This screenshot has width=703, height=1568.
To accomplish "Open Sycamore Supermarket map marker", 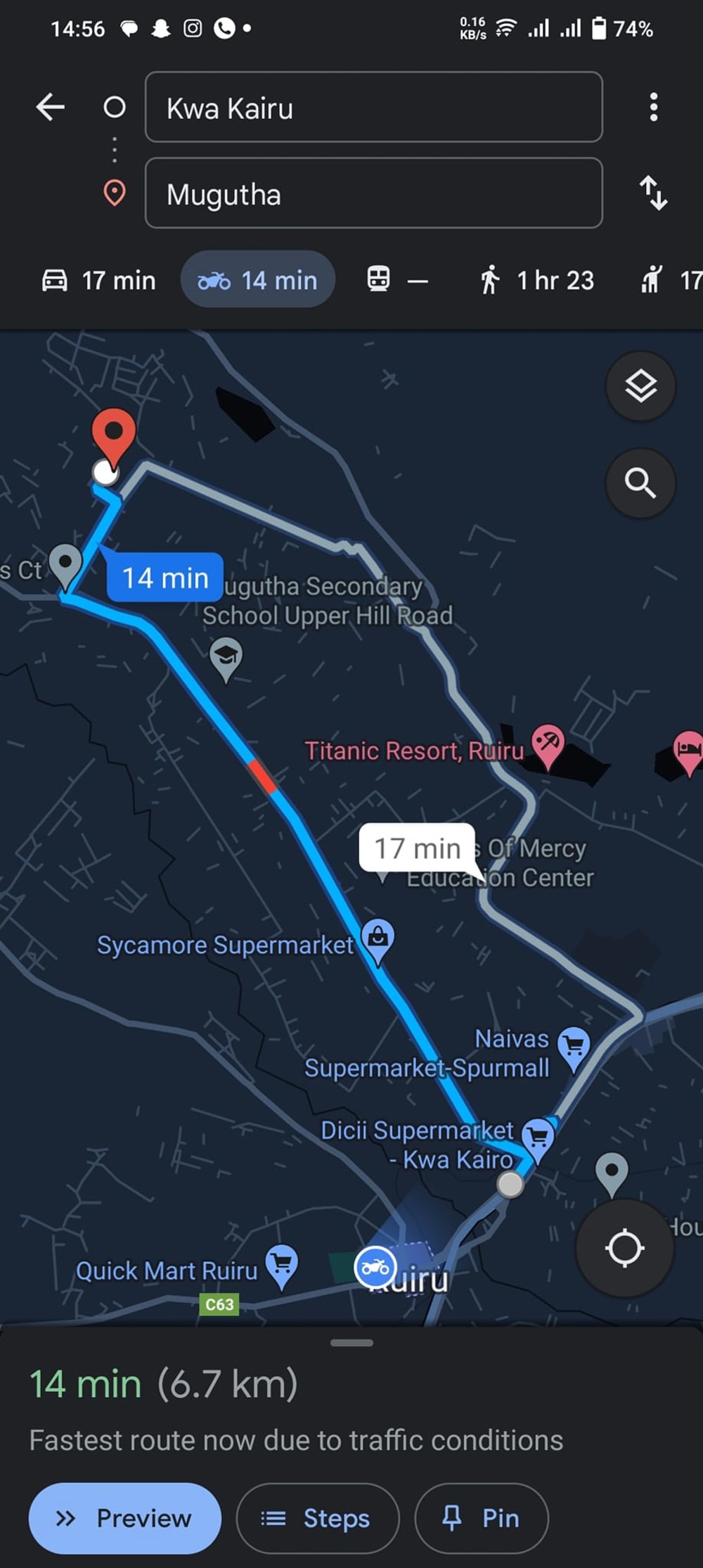I will tap(378, 940).
